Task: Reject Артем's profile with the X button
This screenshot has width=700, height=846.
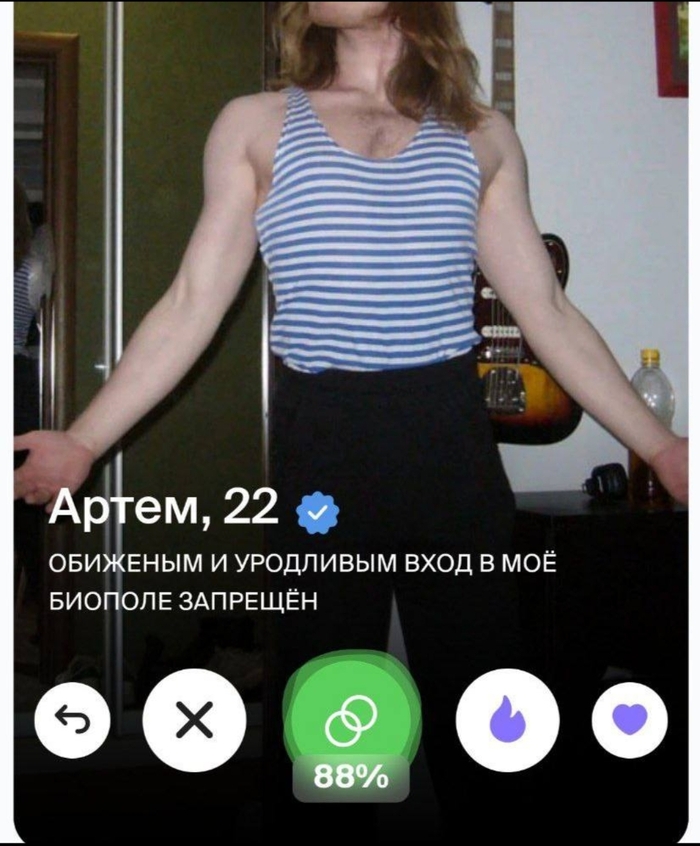Action: 194,719
